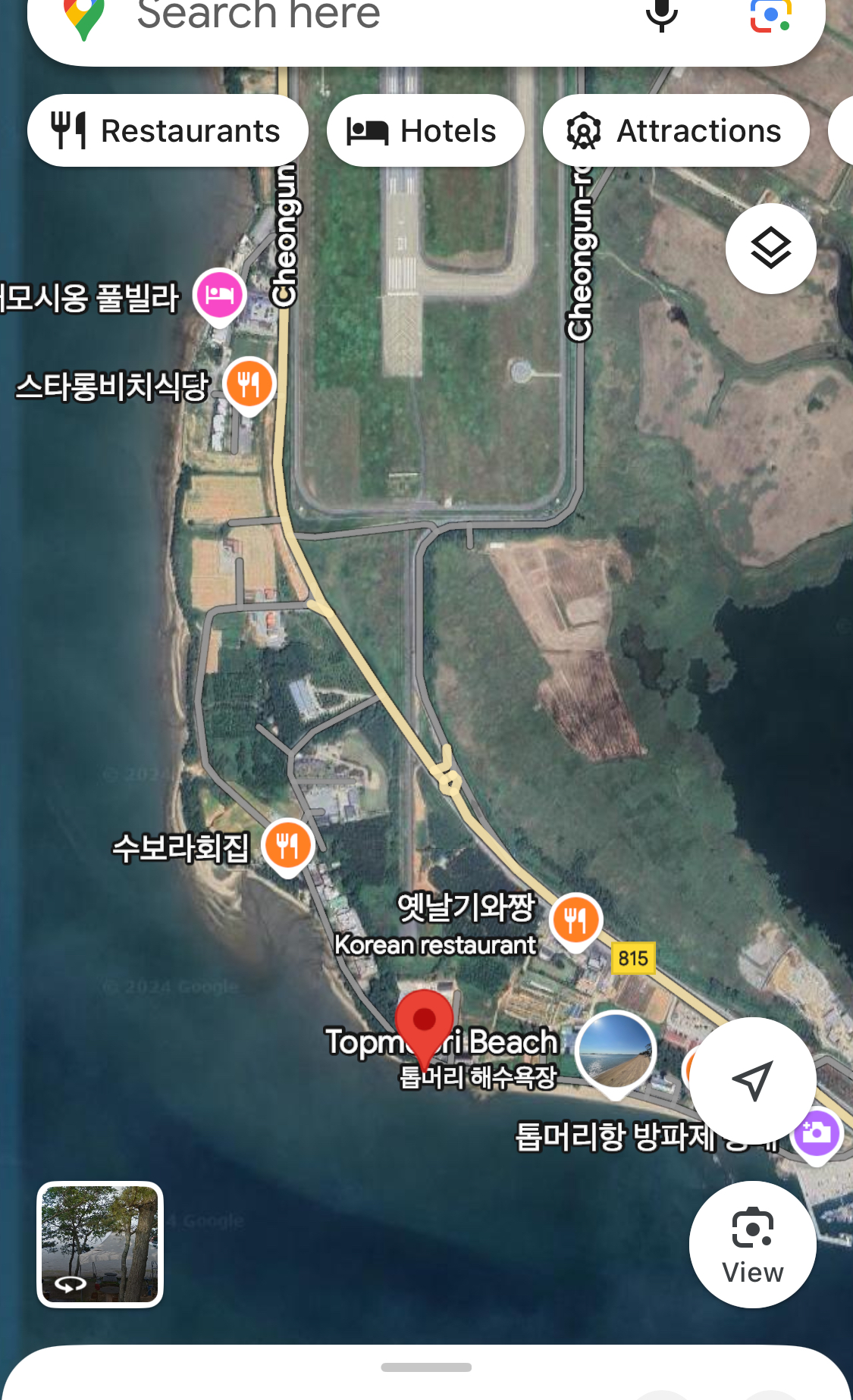Viewport: 853px width, 1400px height.
Task: Show Attractions on the map
Action: tap(676, 130)
